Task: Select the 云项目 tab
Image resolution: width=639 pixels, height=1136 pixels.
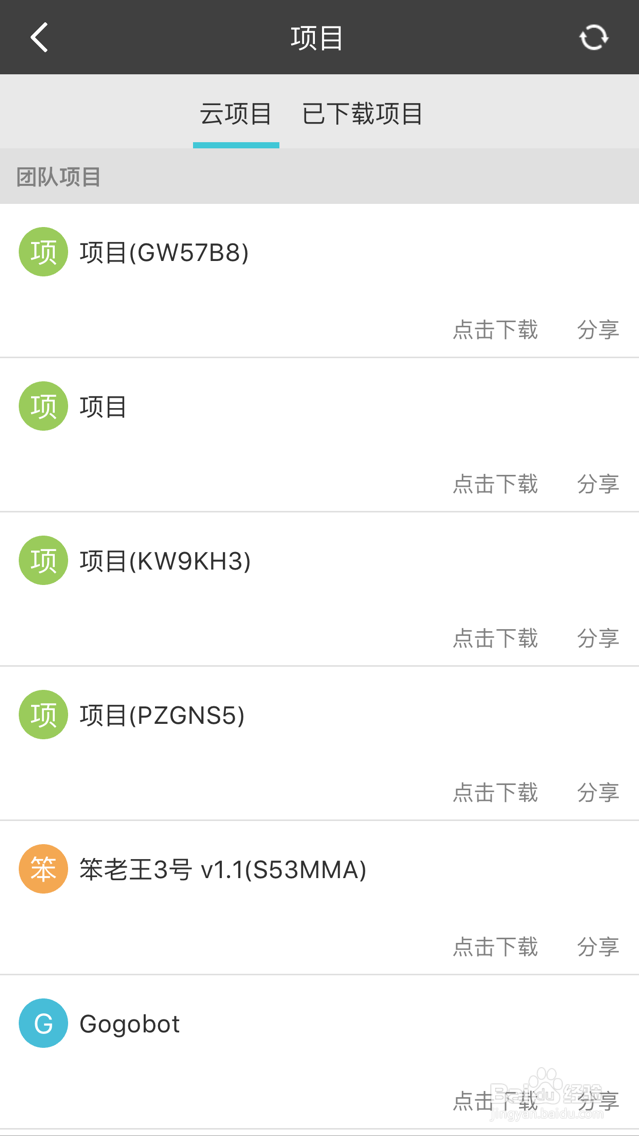Action: click(236, 114)
